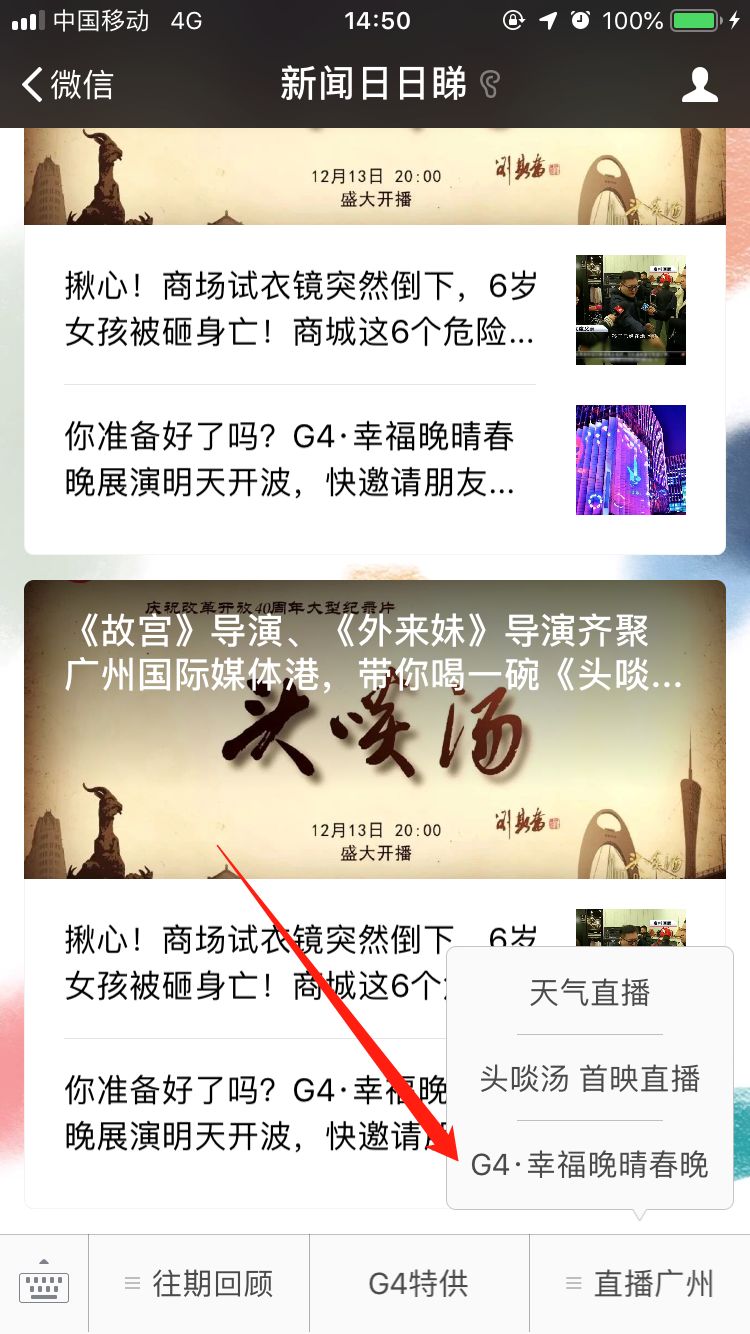Tap the purple stage lights thumbnail

630,460
